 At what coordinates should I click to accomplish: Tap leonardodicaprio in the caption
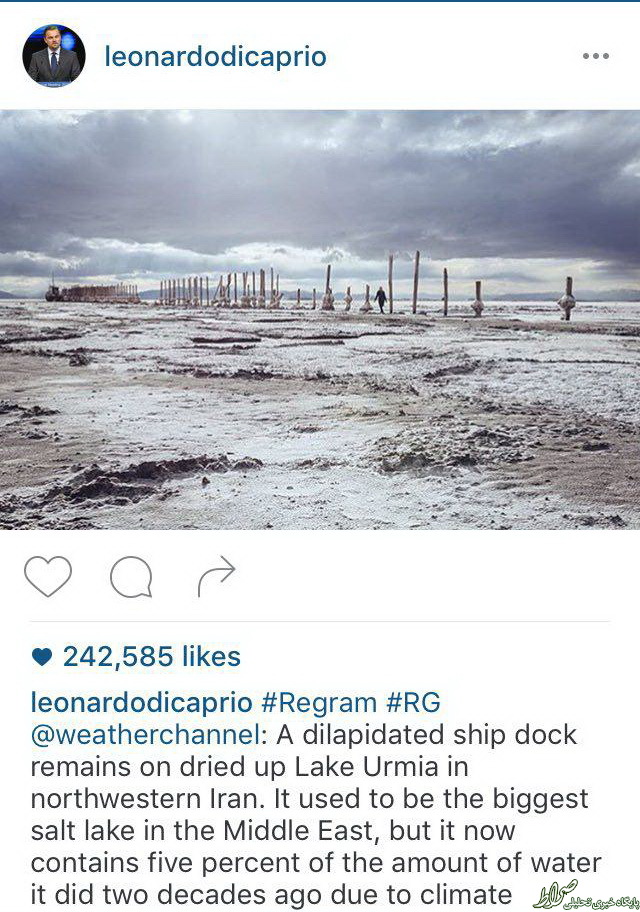(x=141, y=702)
